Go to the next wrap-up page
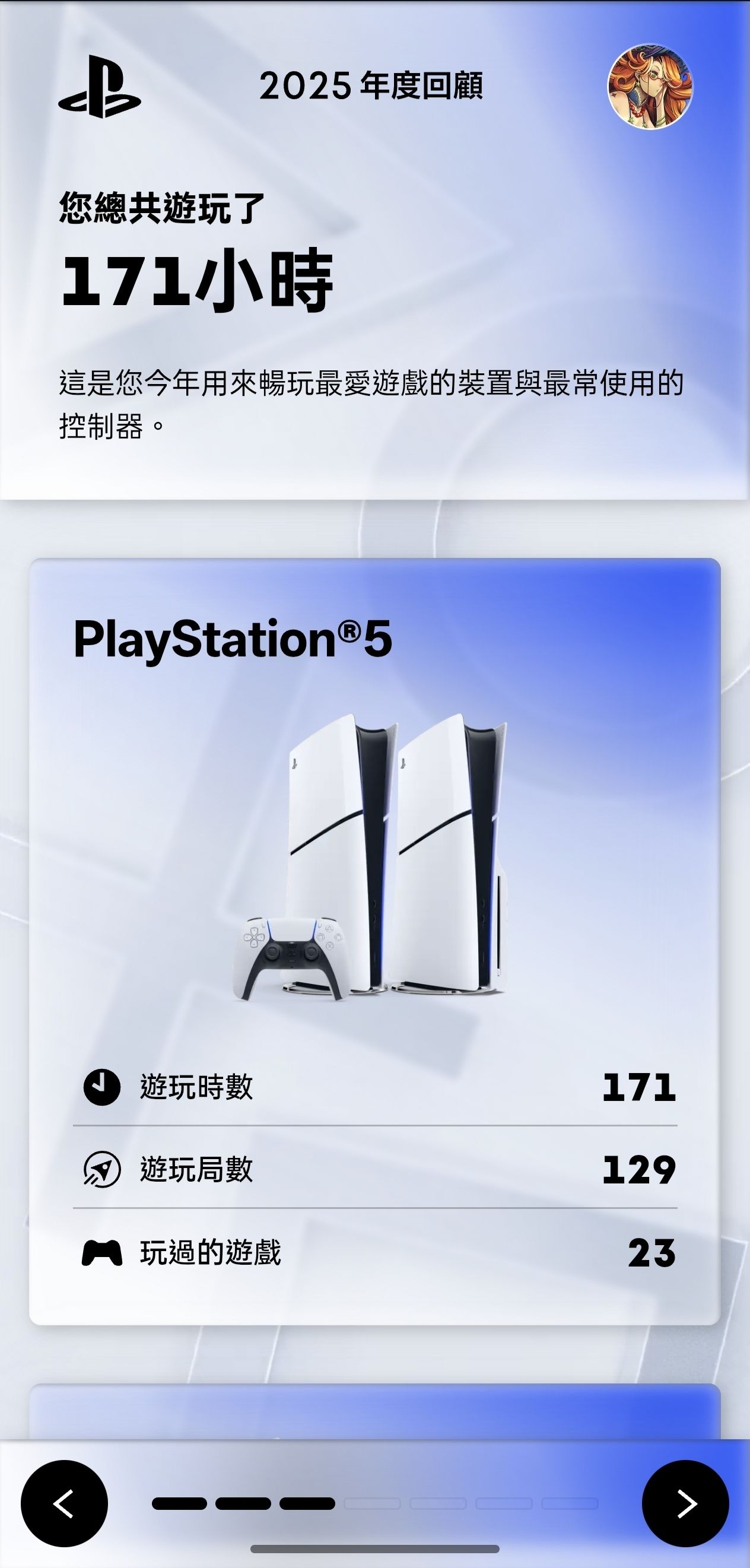Screen dimensions: 750x1568 [x=685, y=1503]
